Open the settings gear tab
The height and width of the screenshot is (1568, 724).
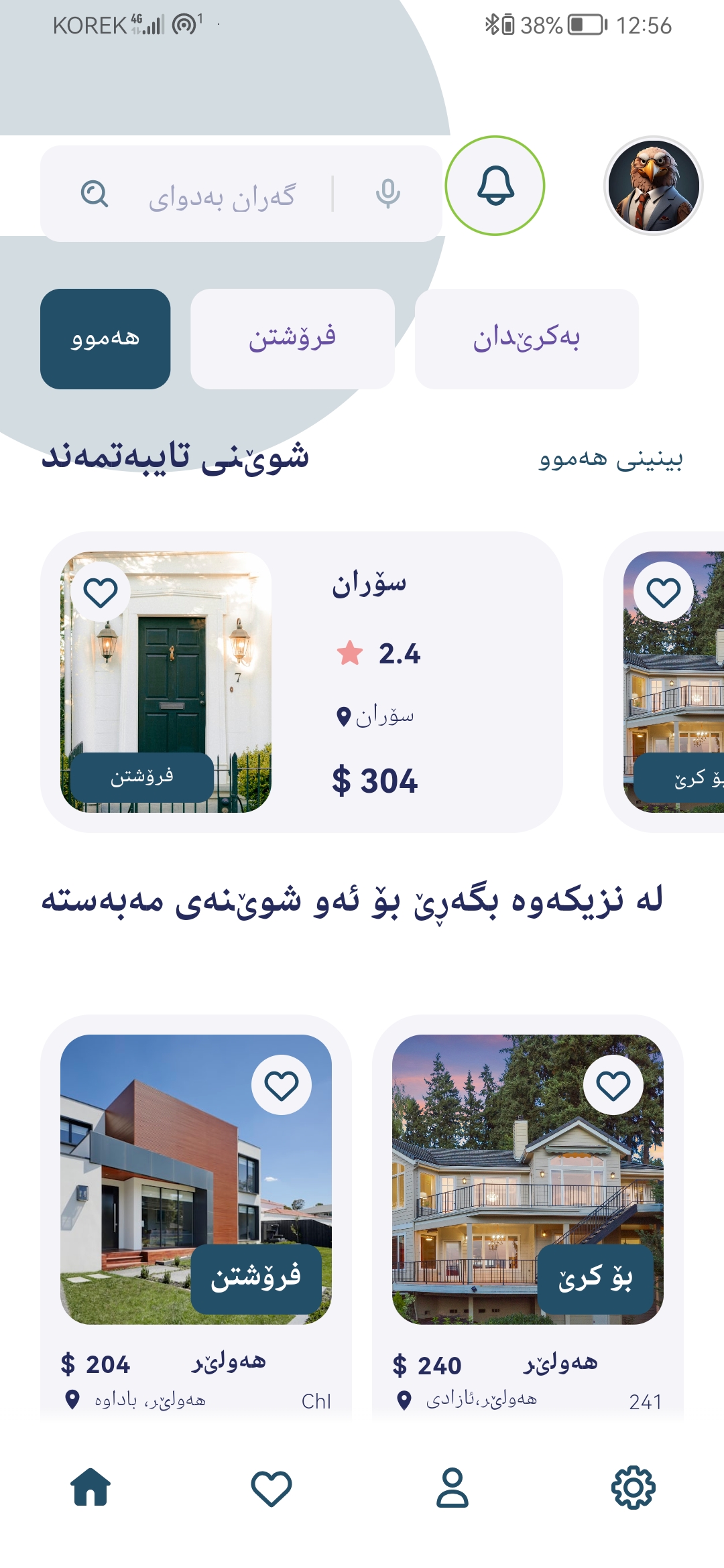coord(633,1488)
